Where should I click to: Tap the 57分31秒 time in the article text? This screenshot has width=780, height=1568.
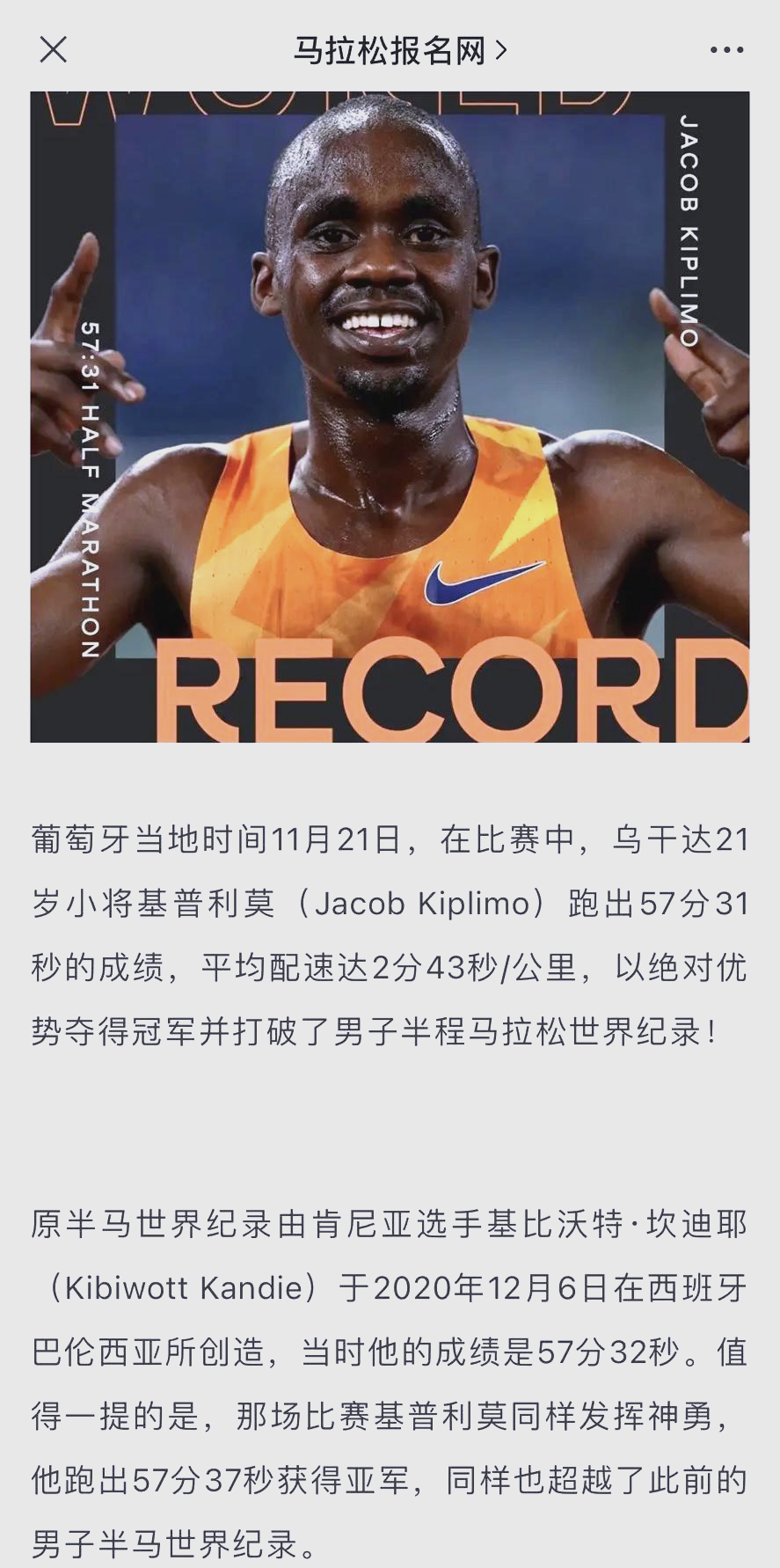(695, 905)
